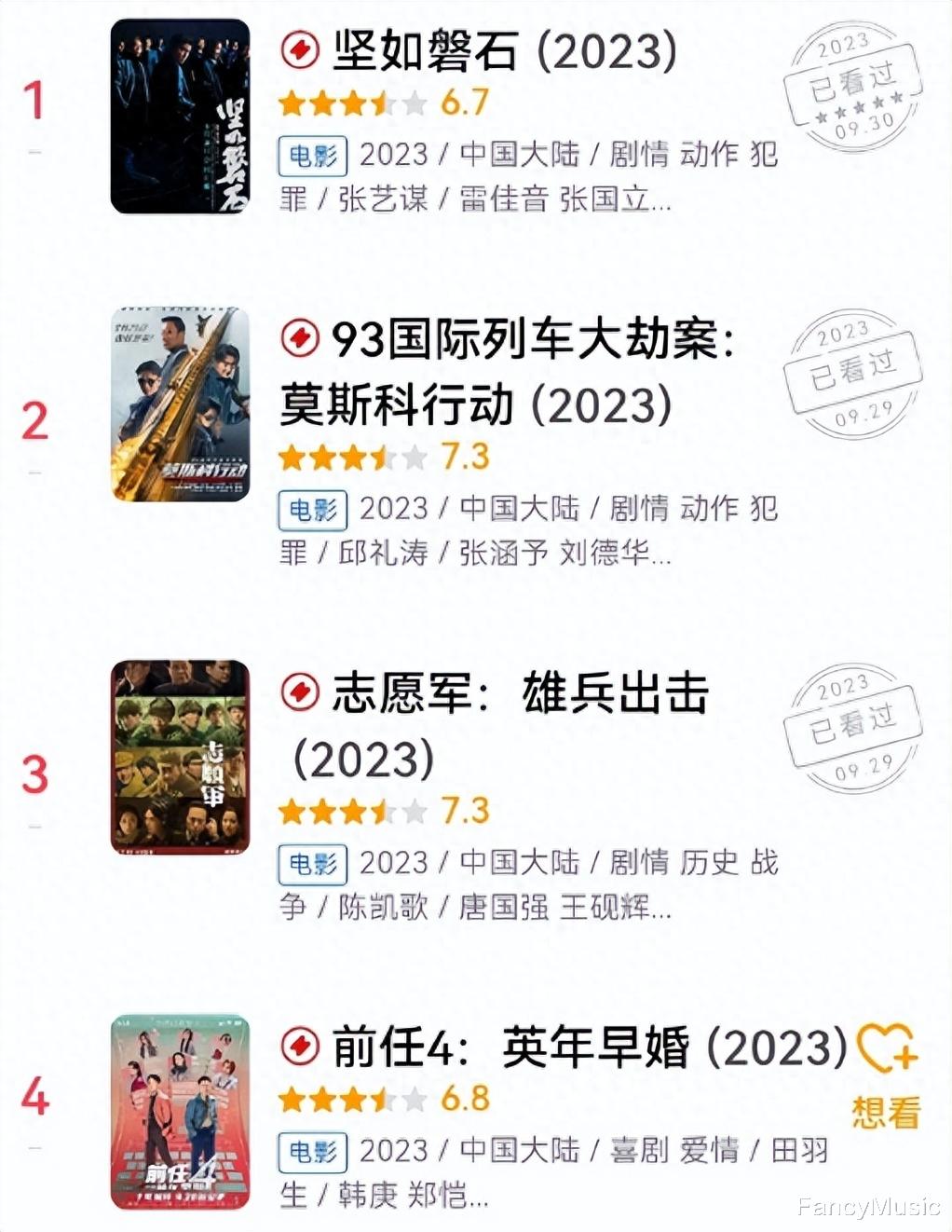Select the 电影 tab on 志愿军 entry
The width and height of the screenshot is (952, 1232).
(x=312, y=864)
